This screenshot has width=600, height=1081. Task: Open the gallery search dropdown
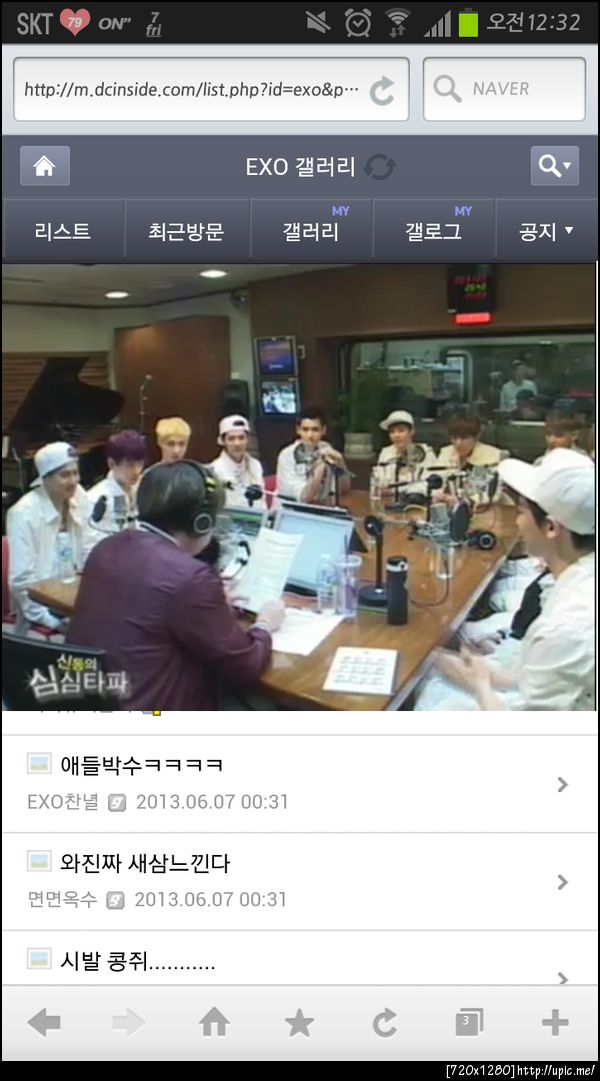(x=554, y=166)
